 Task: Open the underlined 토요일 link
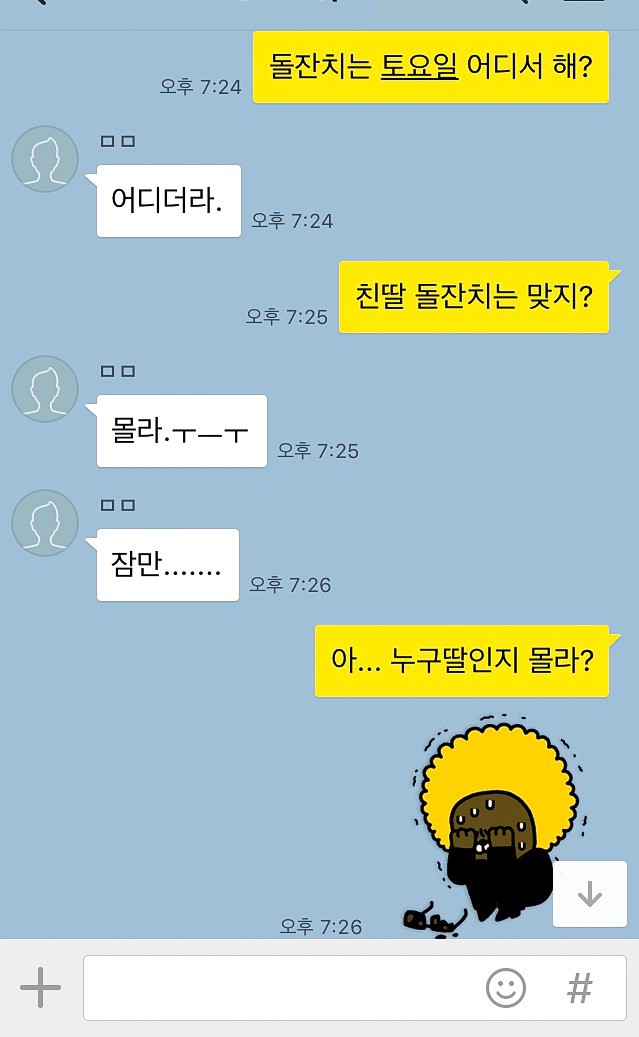point(419,67)
